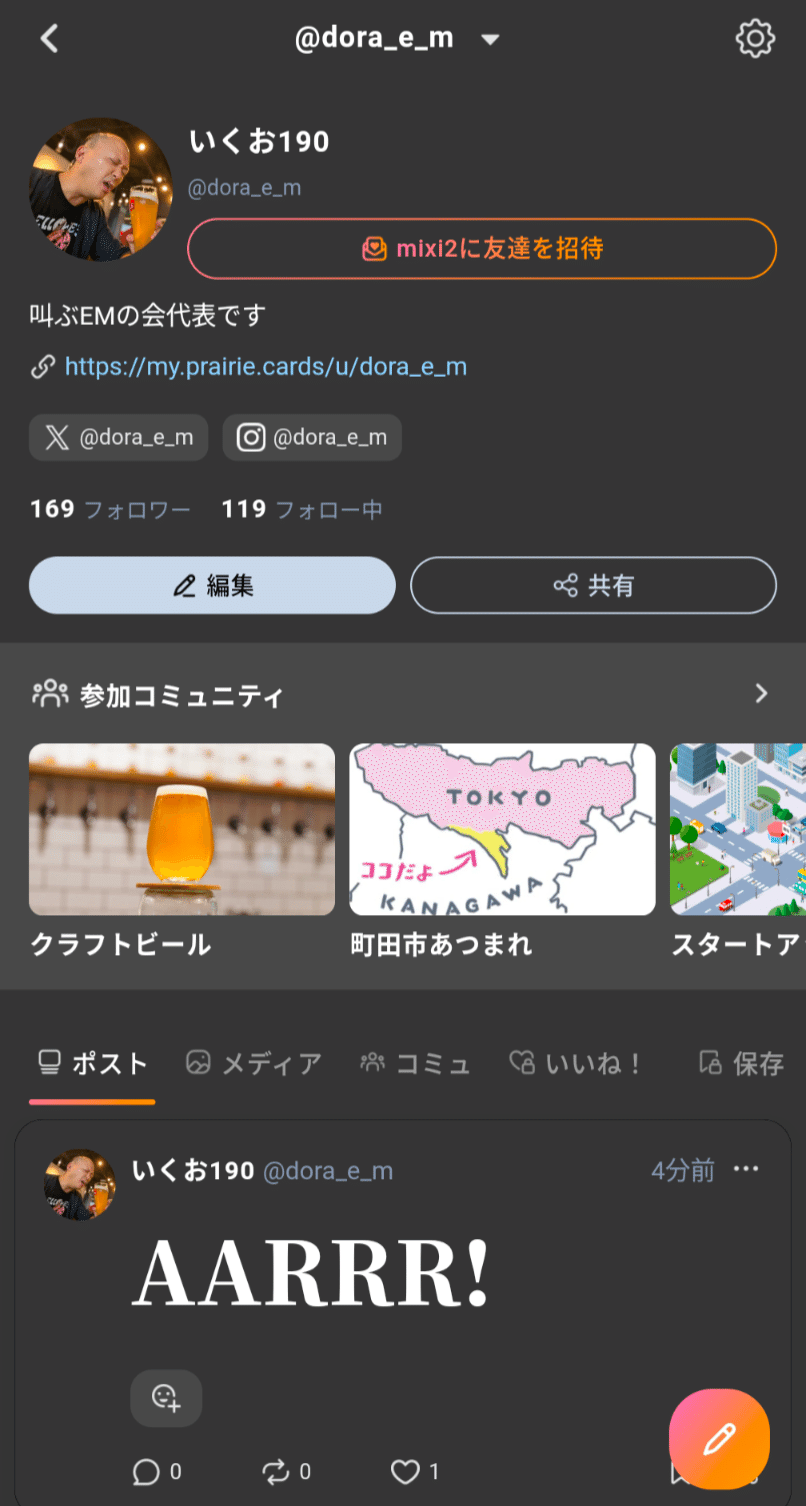Viewport: 806px width, 1506px height.
Task: Repost the AARRR! post with the repost icon
Action: [277, 1471]
